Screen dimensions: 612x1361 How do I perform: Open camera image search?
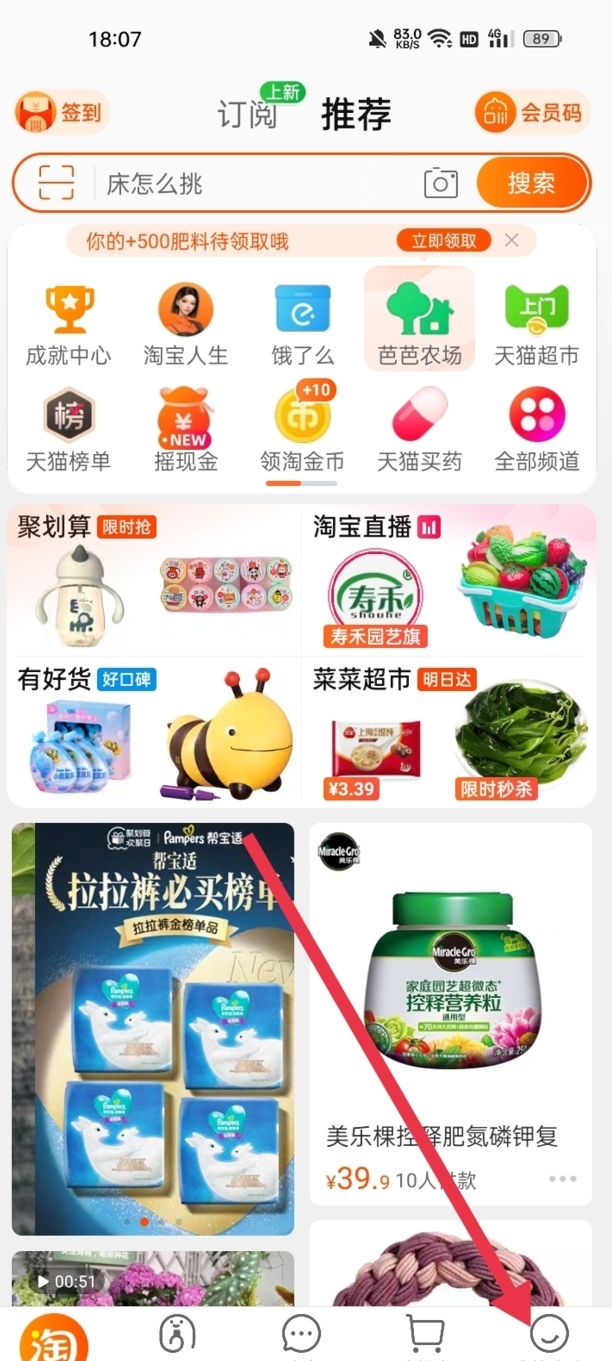(441, 183)
